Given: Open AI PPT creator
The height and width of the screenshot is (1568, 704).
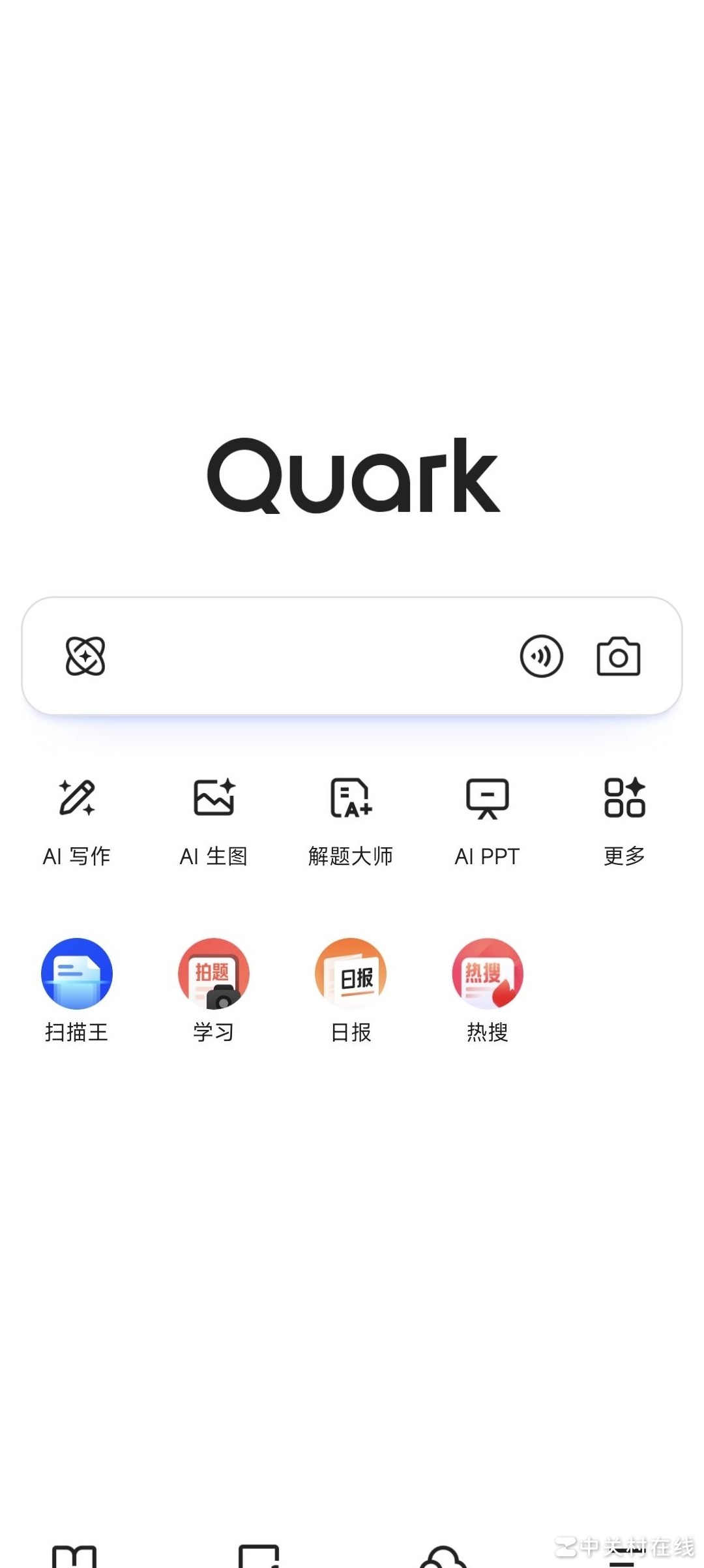Looking at the screenshot, I should click(487, 821).
